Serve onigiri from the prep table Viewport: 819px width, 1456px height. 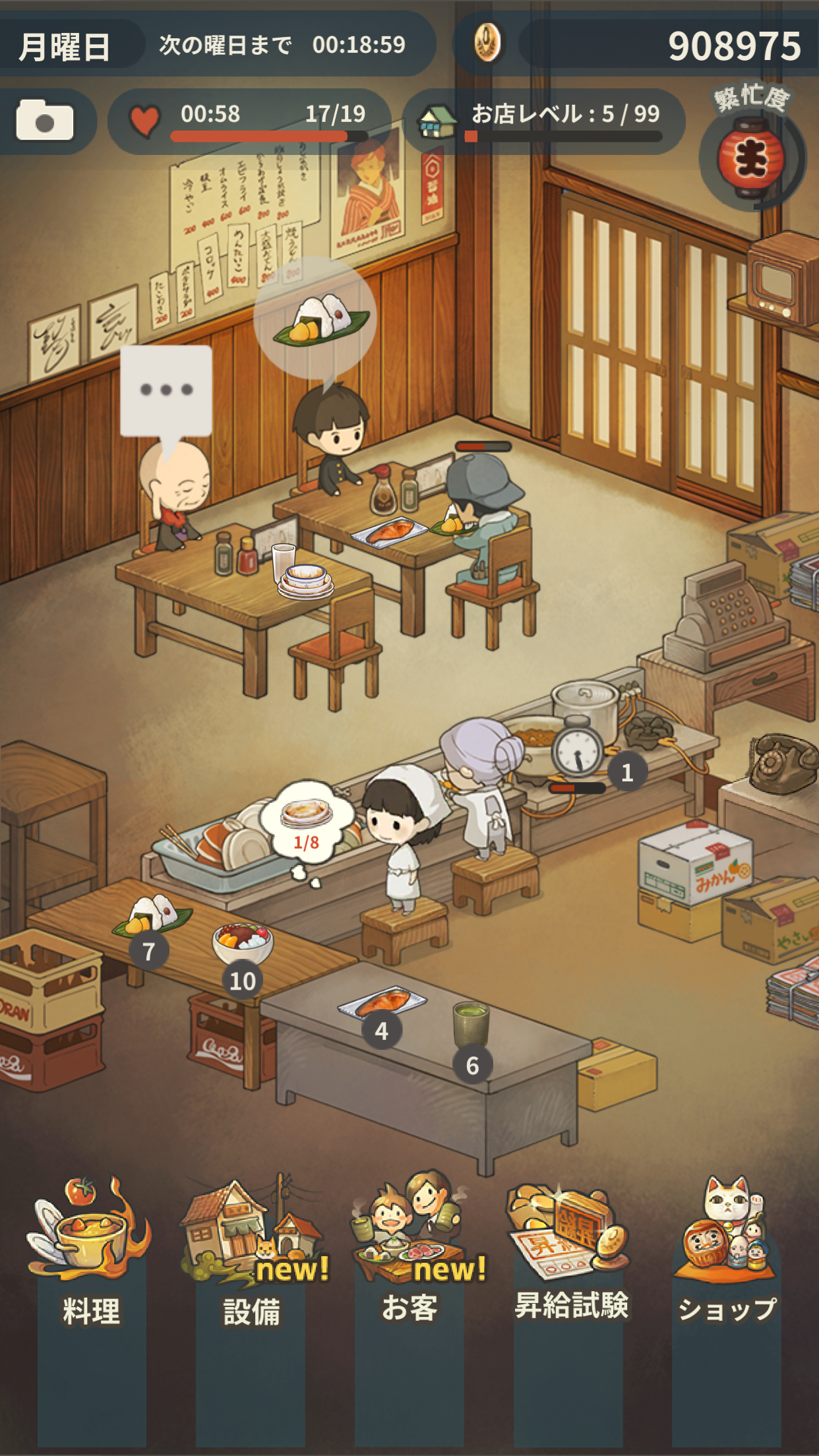coord(153,916)
